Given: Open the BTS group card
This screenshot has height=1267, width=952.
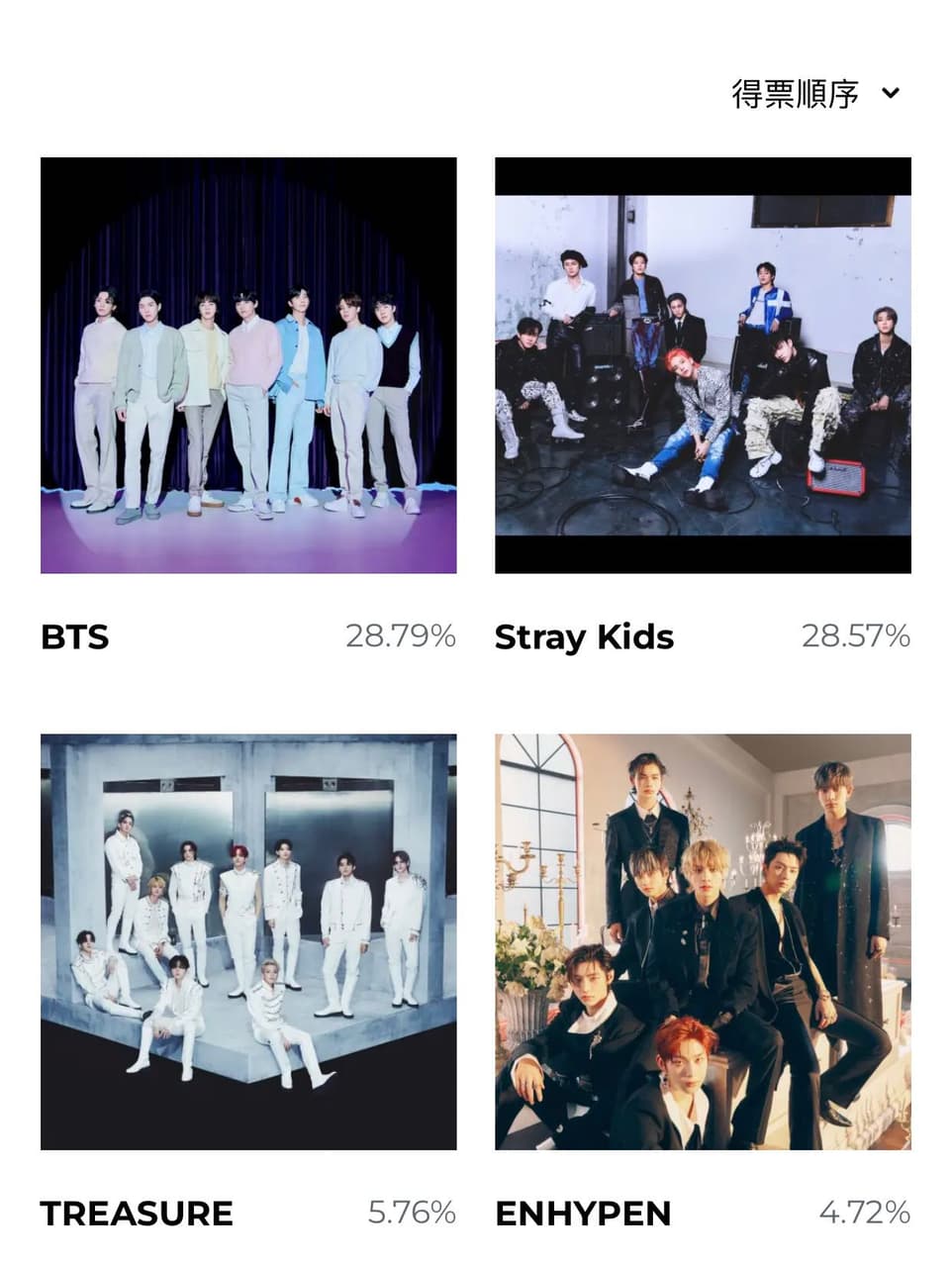Looking at the screenshot, I should [248, 365].
